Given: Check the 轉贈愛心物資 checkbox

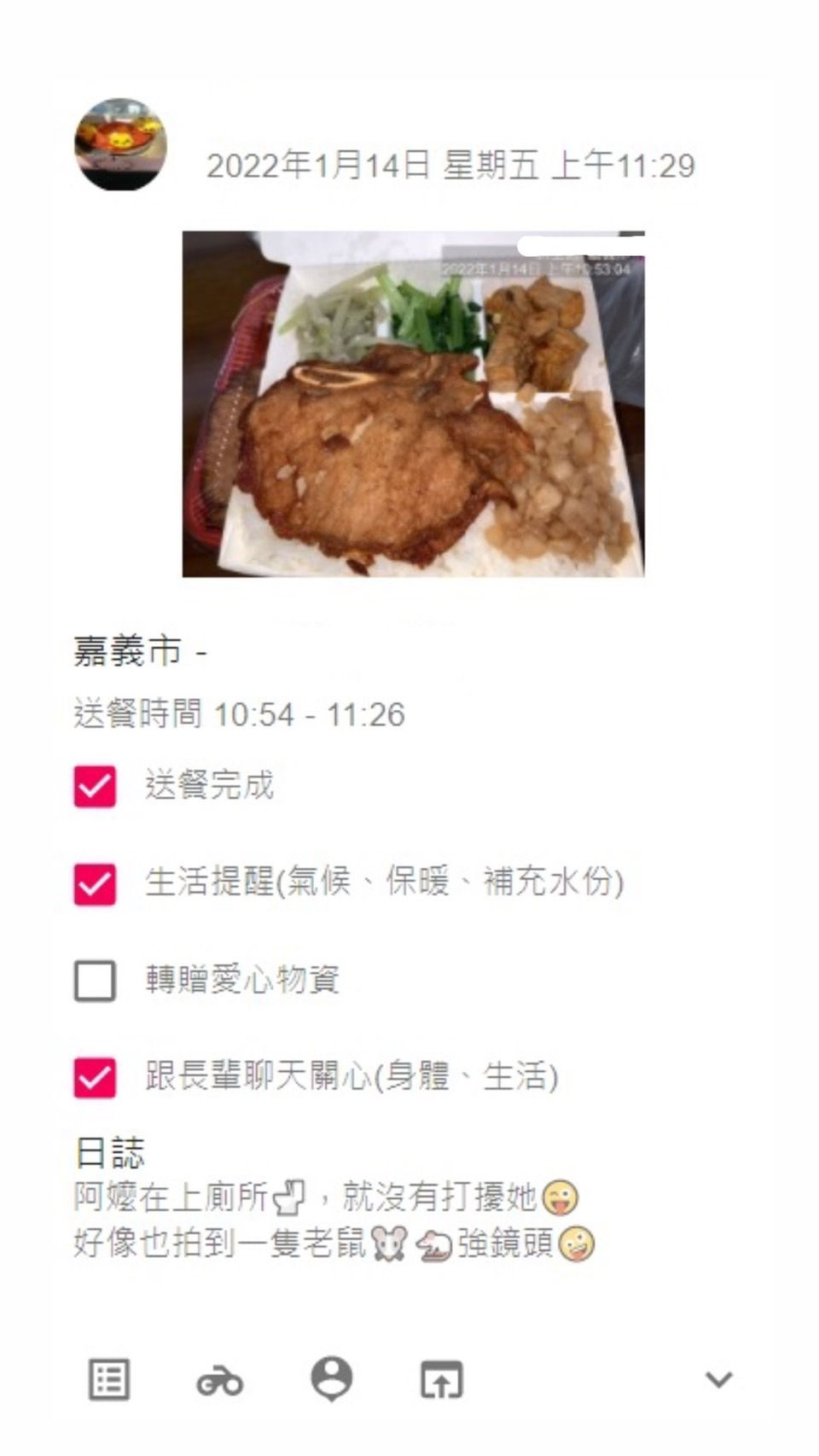Looking at the screenshot, I should pyautogui.click(x=95, y=981).
